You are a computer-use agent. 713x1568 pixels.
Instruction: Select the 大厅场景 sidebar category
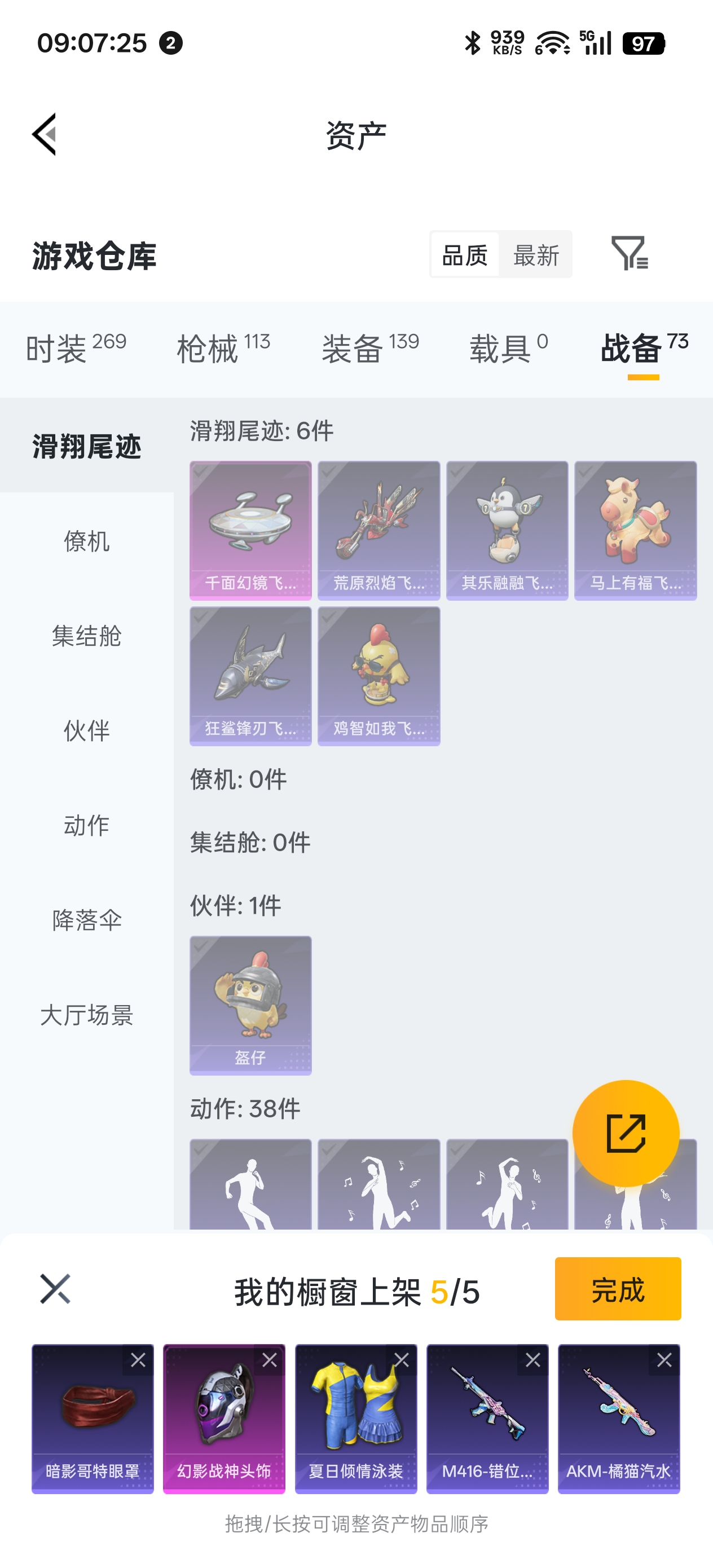[86, 1015]
